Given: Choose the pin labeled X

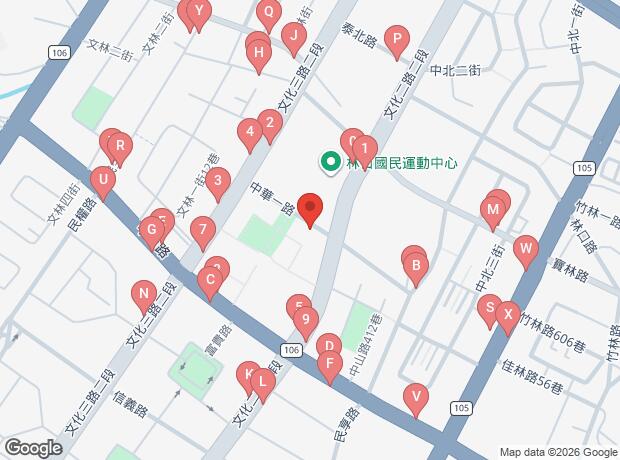Looking at the screenshot, I should tap(507, 315).
